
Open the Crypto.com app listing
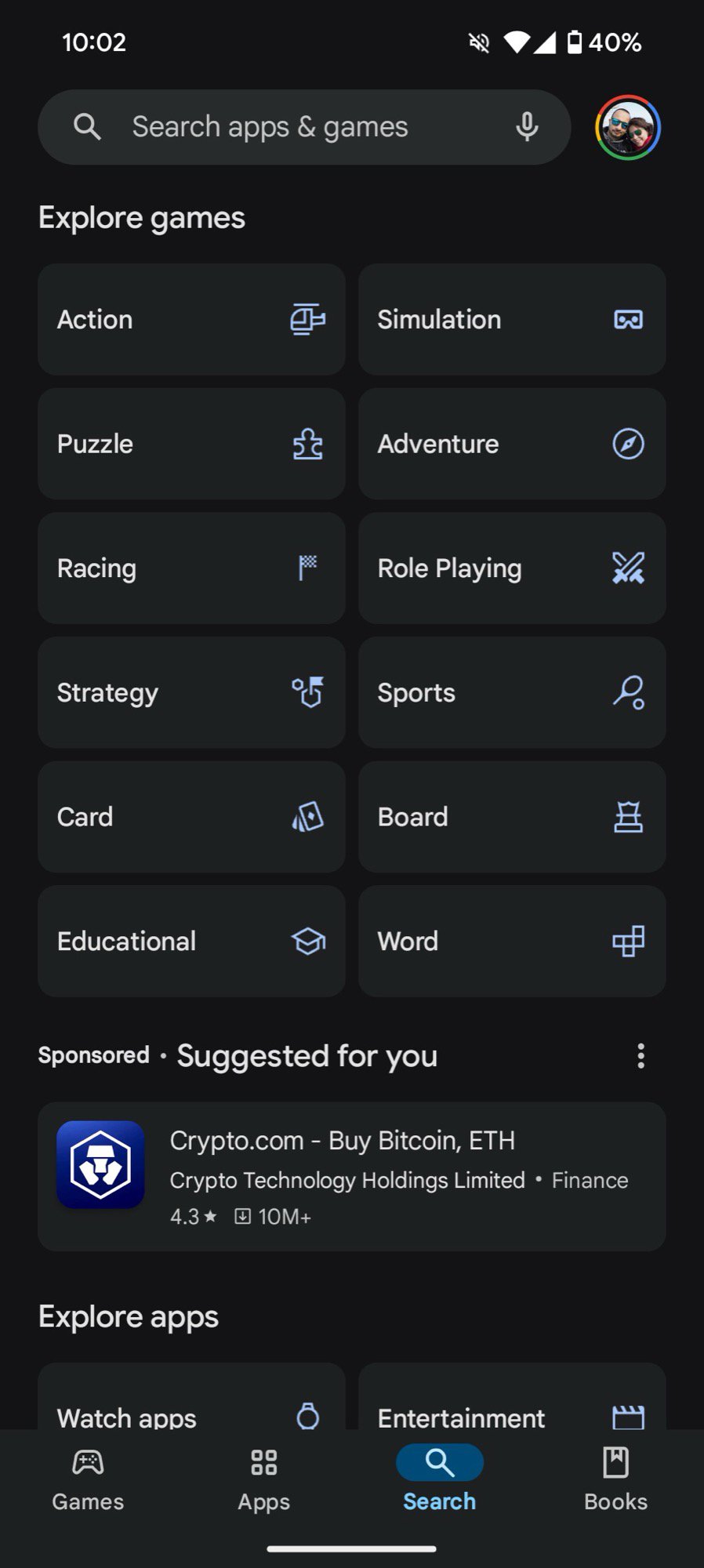pos(352,1176)
